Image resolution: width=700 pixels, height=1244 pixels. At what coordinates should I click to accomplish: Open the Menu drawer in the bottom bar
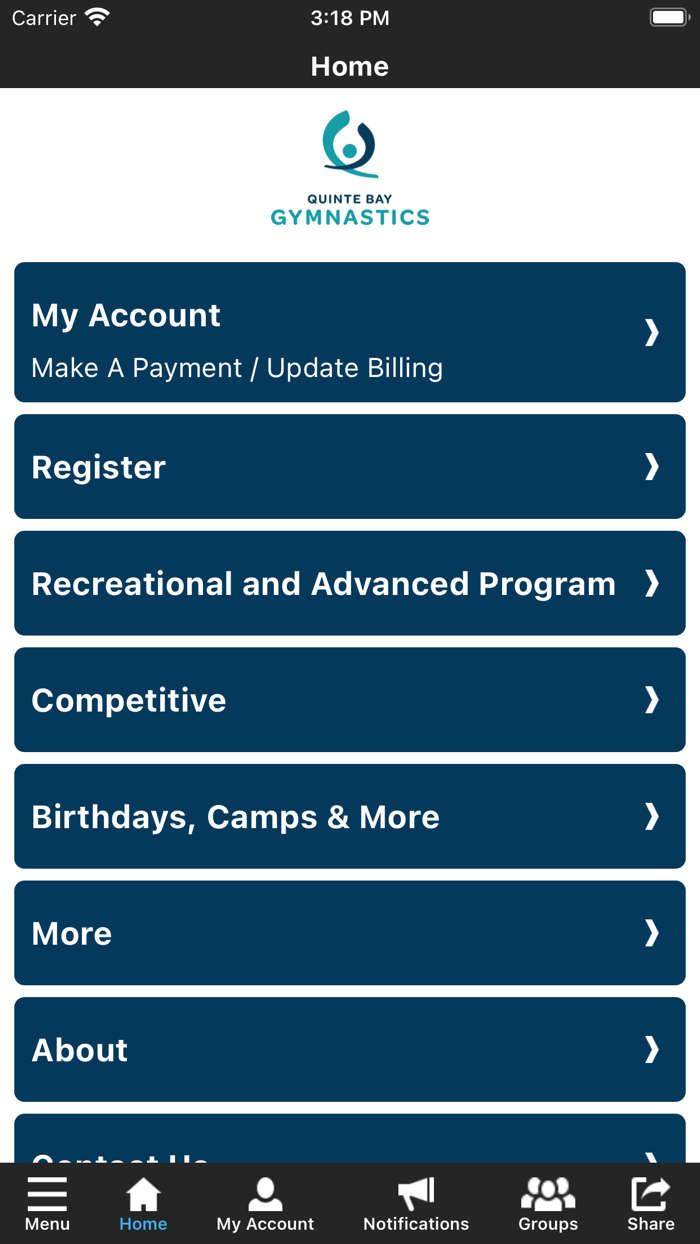(47, 1203)
